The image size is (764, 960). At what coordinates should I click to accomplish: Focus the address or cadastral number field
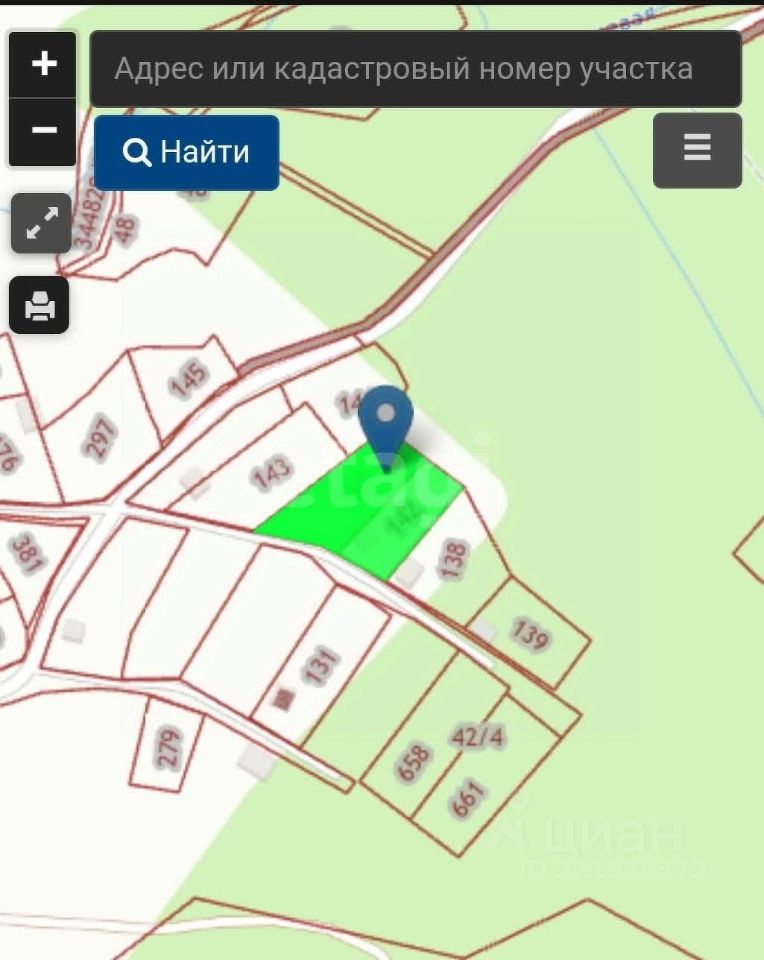pyautogui.click(x=415, y=69)
